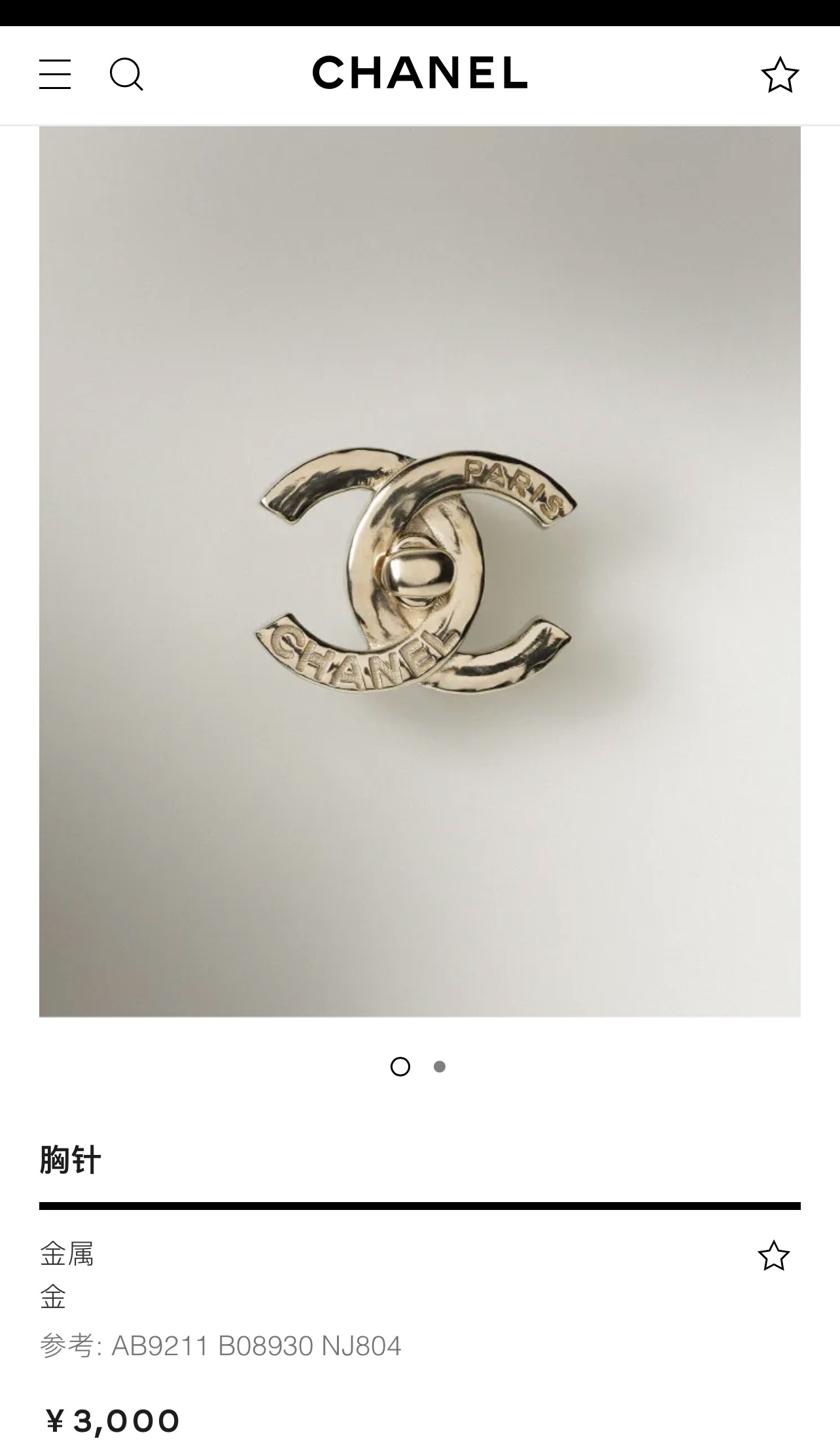Switch to the second image dot
The image size is (840, 1456).
pyautogui.click(x=440, y=1067)
